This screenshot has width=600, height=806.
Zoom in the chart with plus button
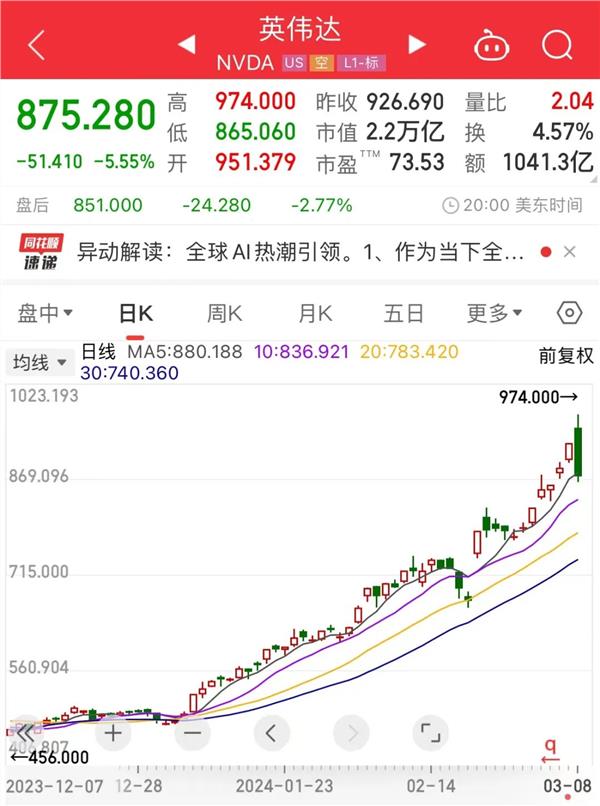click(113, 732)
